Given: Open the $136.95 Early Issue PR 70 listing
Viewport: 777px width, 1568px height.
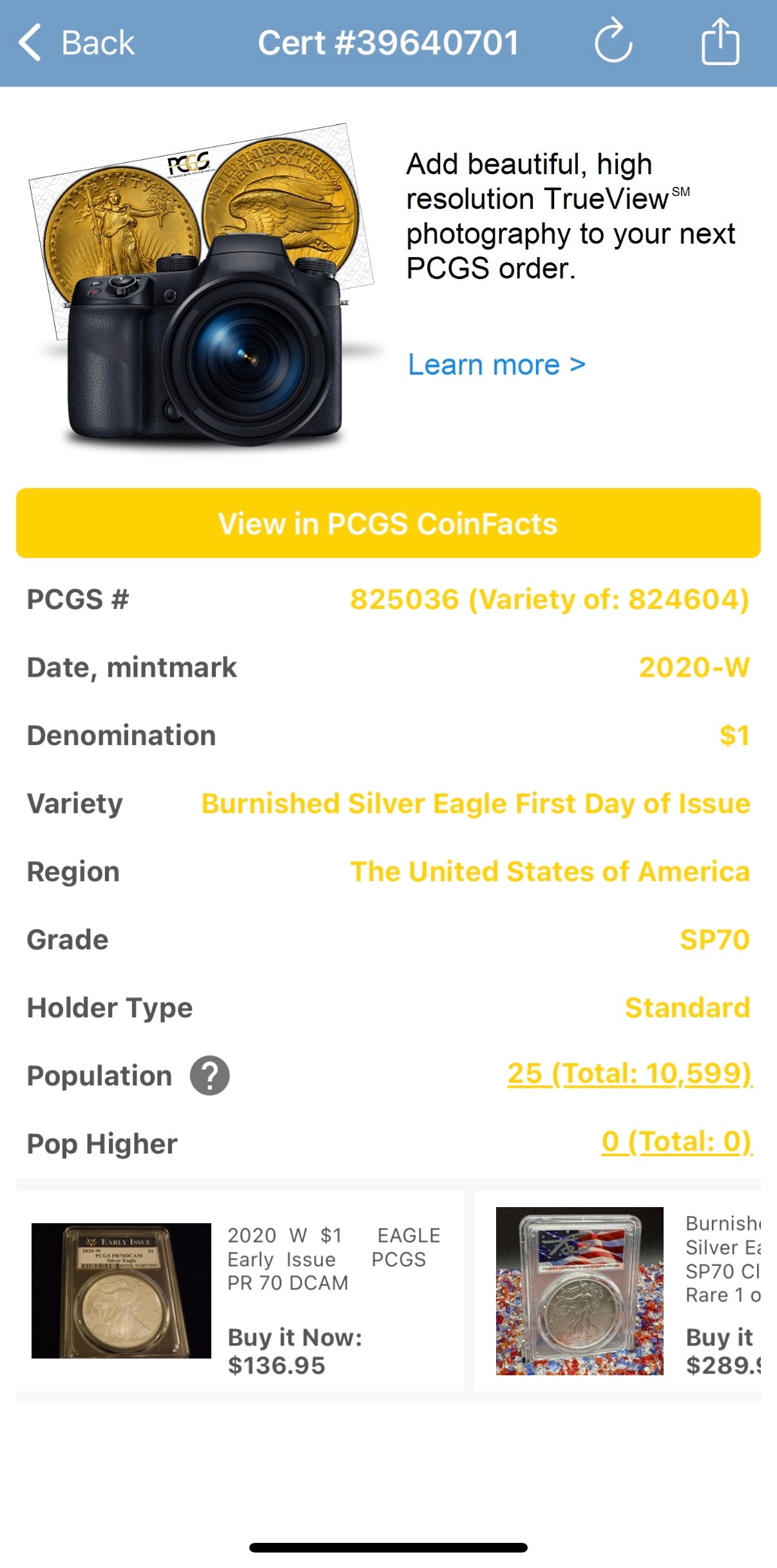Looking at the screenshot, I should coord(240,1291).
